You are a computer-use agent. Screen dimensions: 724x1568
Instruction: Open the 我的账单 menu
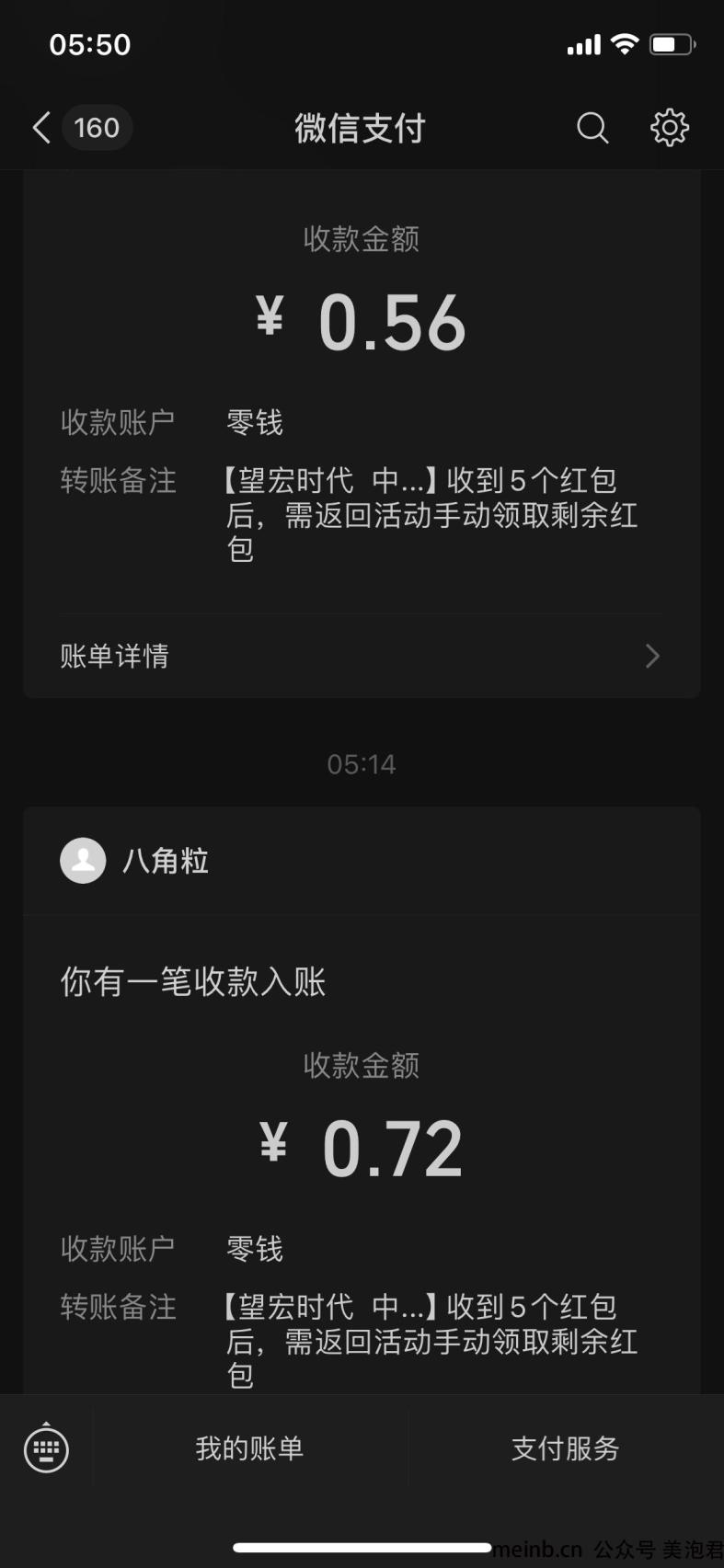[x=249, y=1448]
